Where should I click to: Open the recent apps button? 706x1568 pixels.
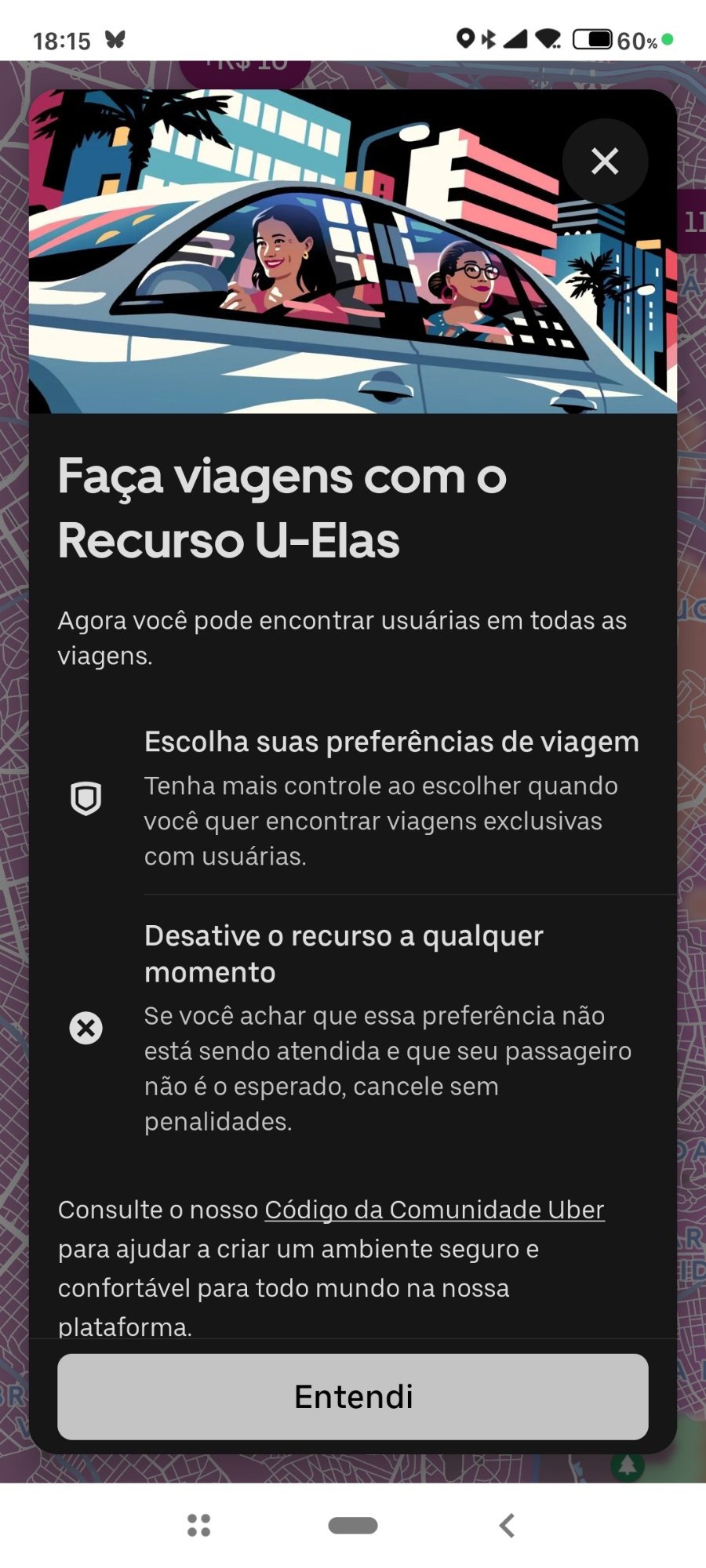(x=199, y=1525)
